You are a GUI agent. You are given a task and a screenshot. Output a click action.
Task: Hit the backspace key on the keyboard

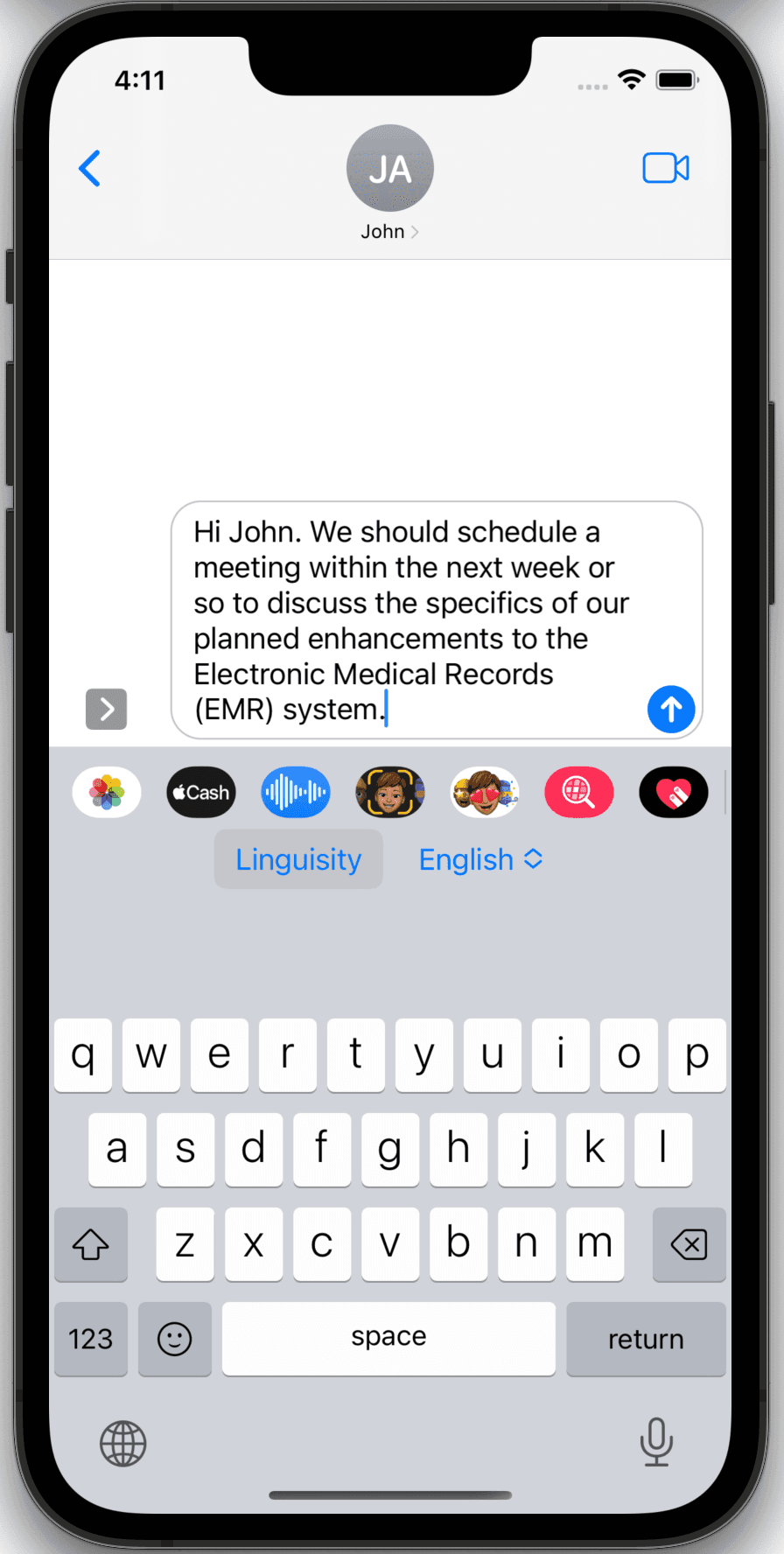[x=689, y=1244]
